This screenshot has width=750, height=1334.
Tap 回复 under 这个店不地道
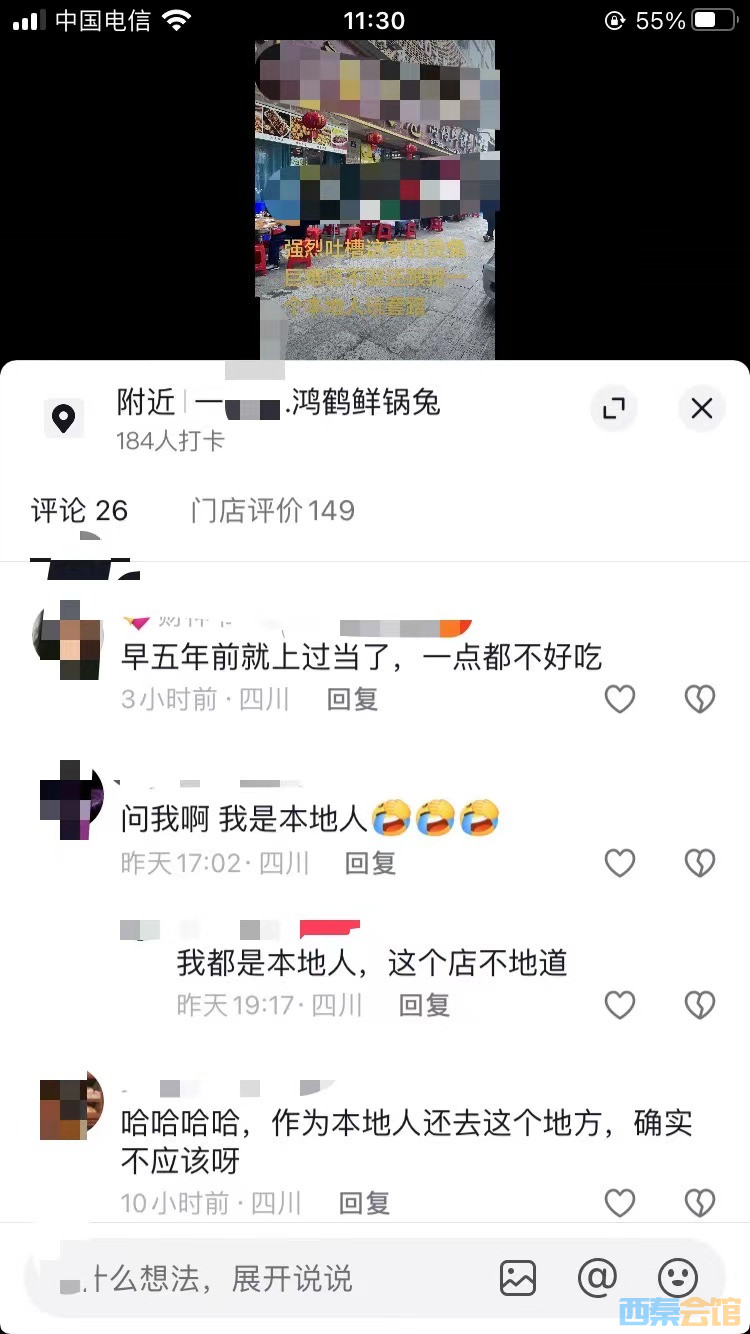click(x=424, y=1004)
